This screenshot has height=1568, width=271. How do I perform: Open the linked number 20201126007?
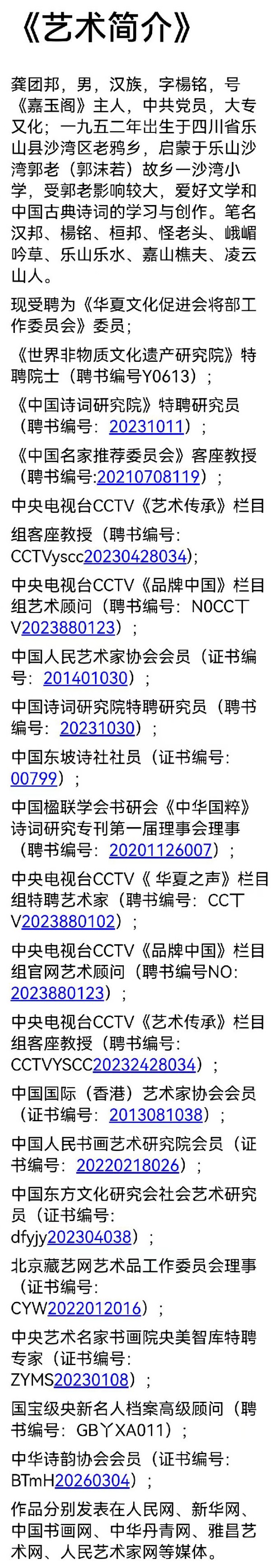(x=161, y=850)
